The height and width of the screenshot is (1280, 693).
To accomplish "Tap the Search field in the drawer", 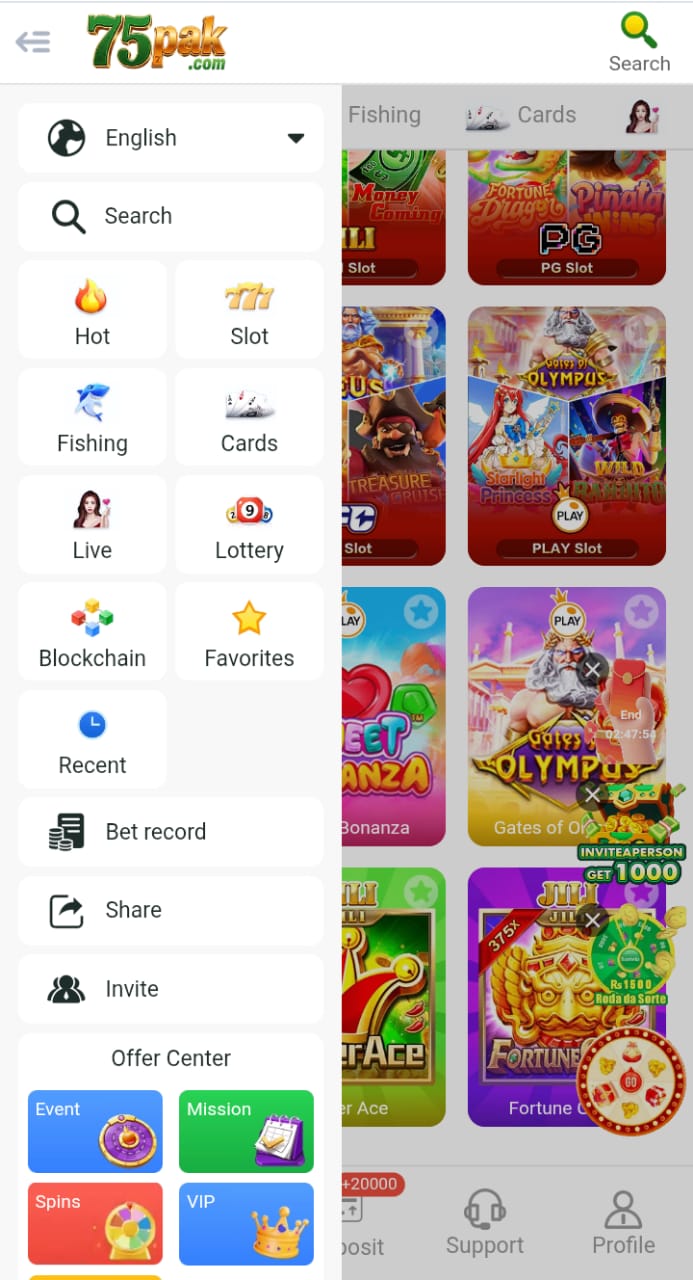I will point(171,216).
